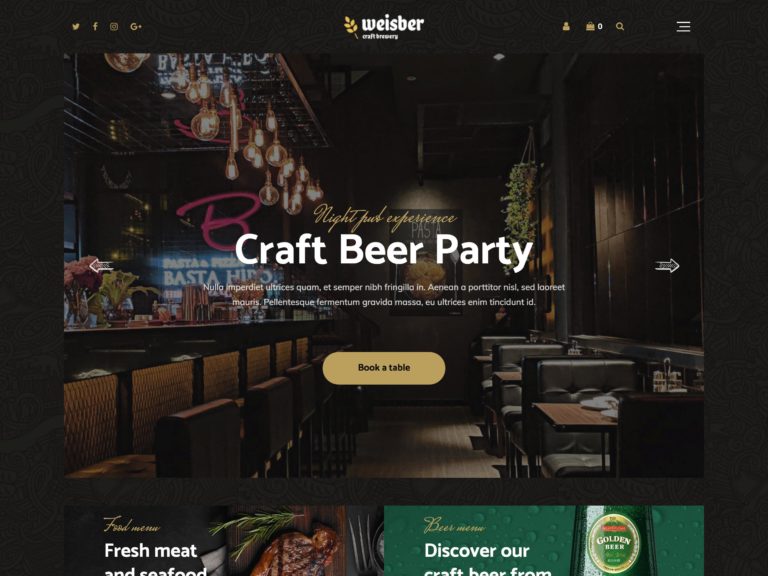Open the Instagram social link

tap(114, 27)
